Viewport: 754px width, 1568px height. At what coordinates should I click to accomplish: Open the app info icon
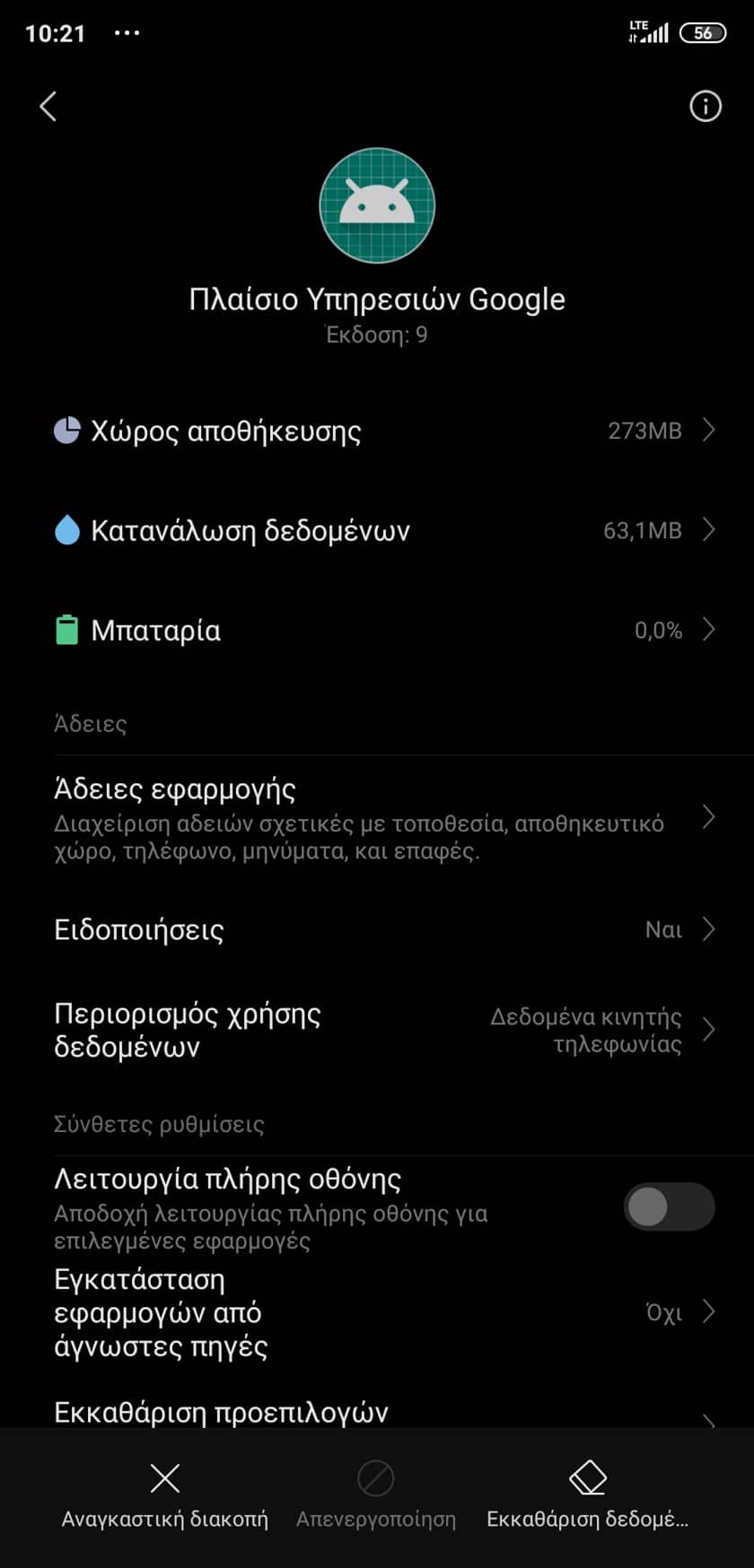tap(705, 107)
